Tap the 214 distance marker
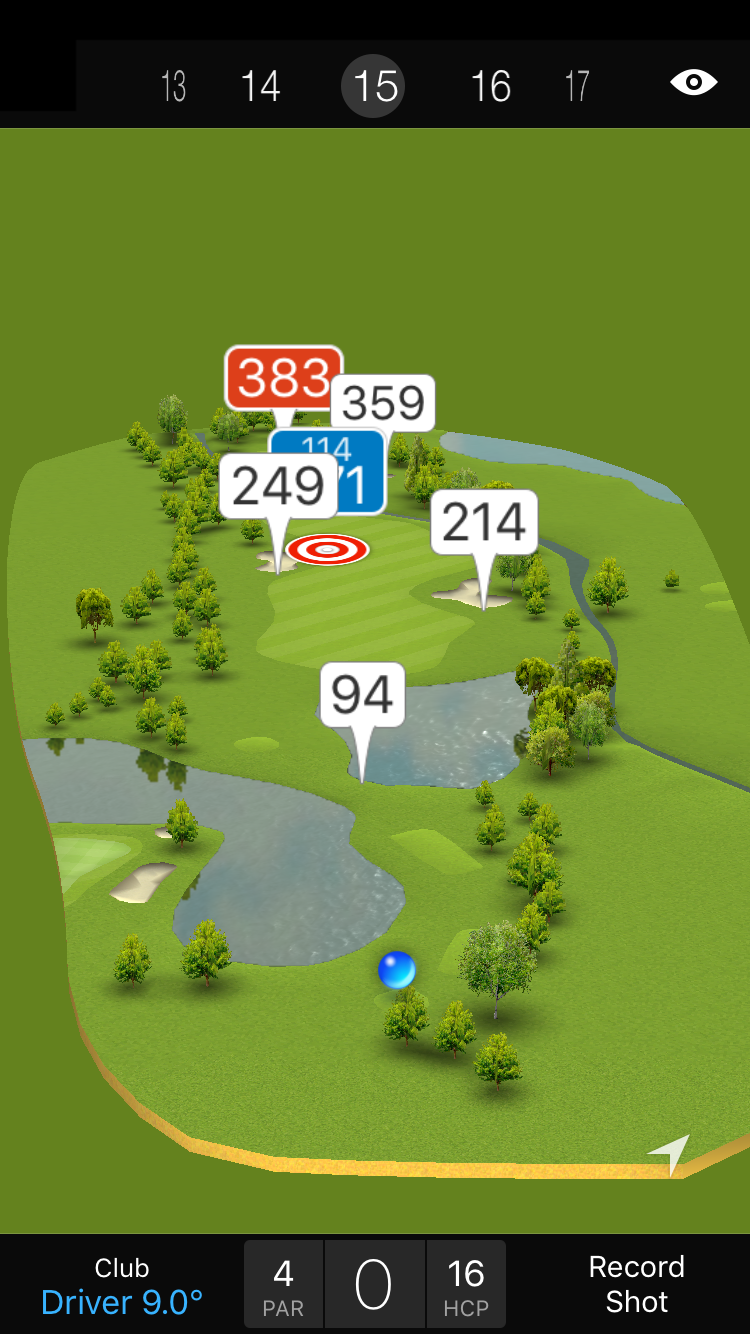Image resolution: width=750 pixels, height=1334 pixels. (484, 522)
